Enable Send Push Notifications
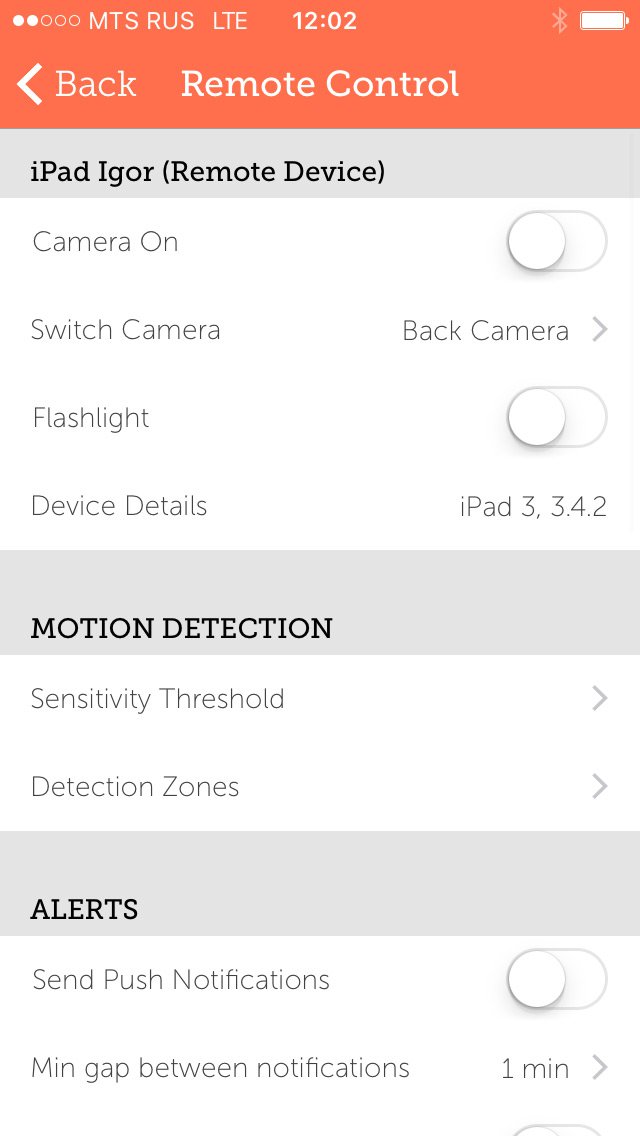640x1136 pixels. (x=556, y=980)
